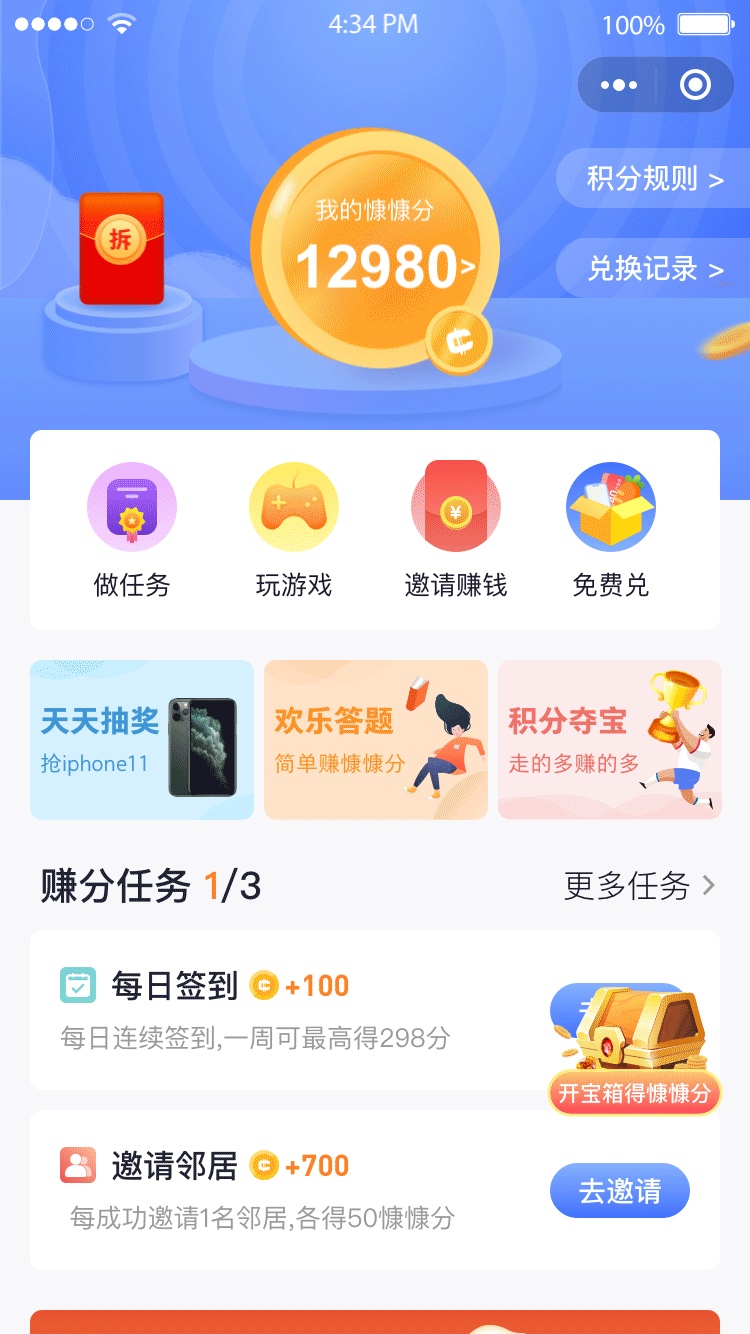Close the mini program with the circle icon
The height and width of the screenshot is (1334, 750).
[695, 85]
